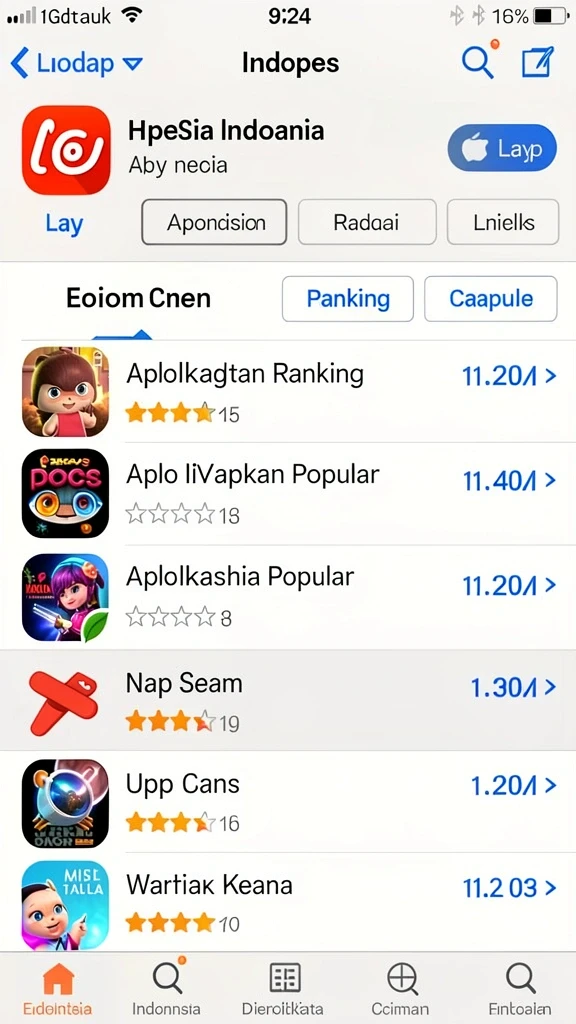Open the Upp Cans row
Viewport: 576px width, 1024px height.
click(288, 802)
